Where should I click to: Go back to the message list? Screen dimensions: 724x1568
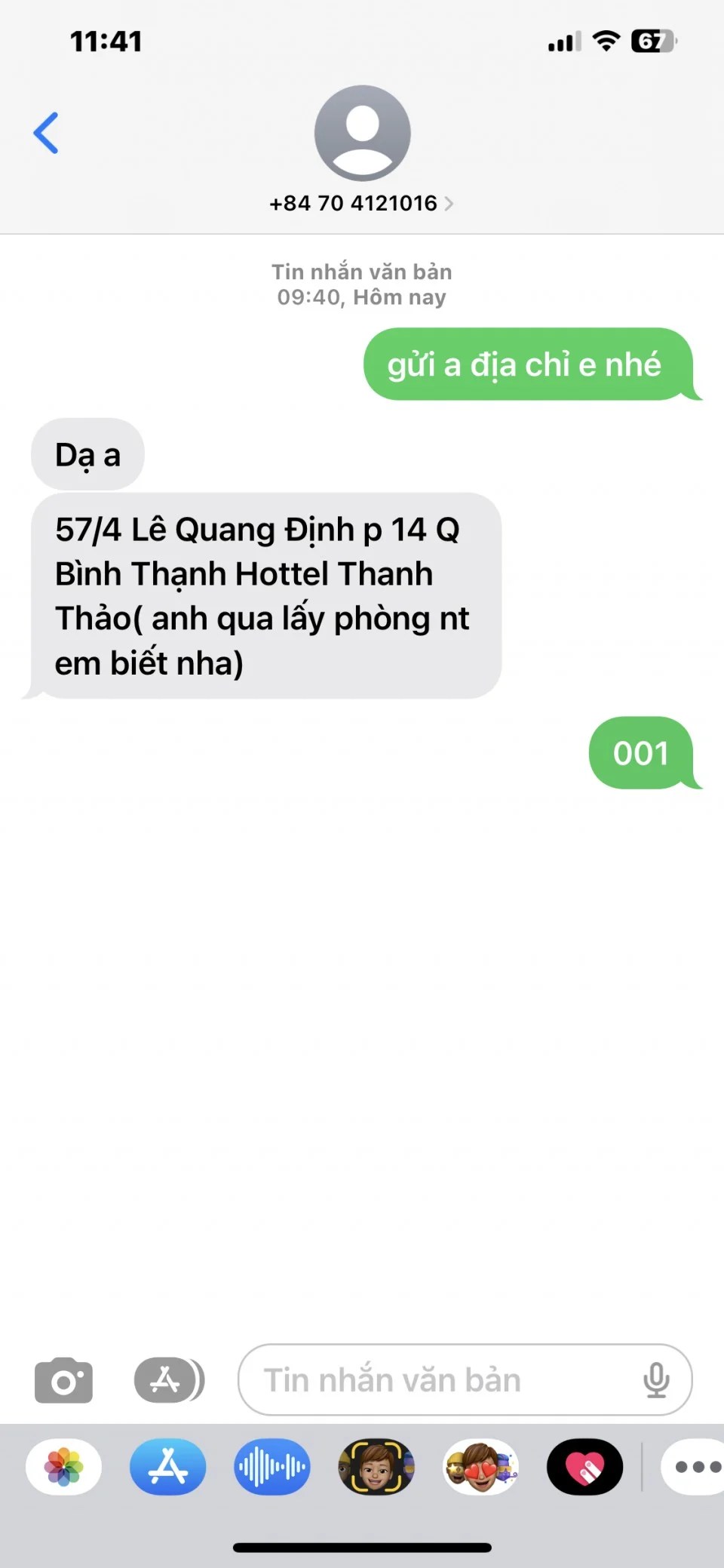[46, 133]
